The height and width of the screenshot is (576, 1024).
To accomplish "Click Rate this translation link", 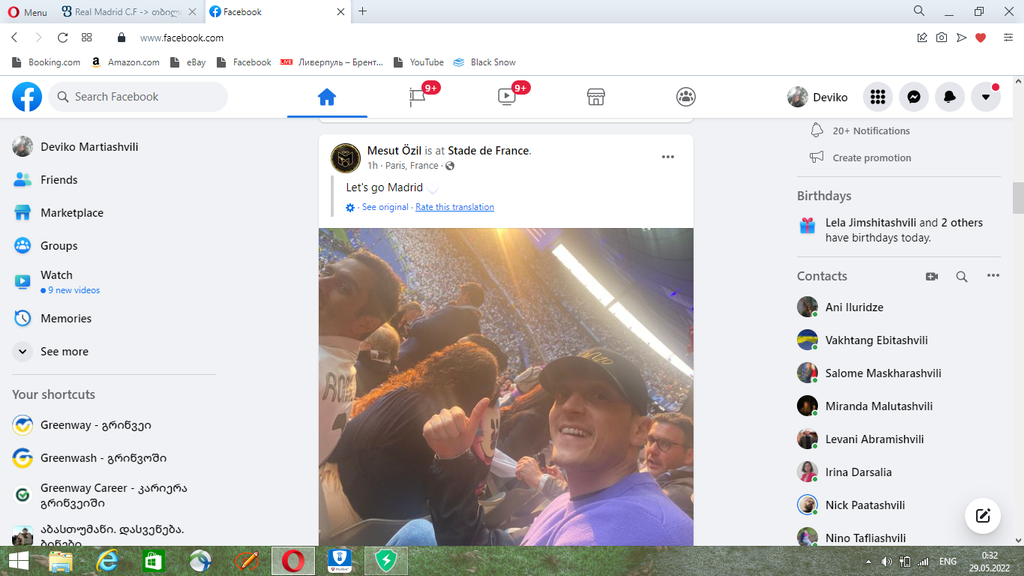I will pyautogui.click(x=454, y=207).
